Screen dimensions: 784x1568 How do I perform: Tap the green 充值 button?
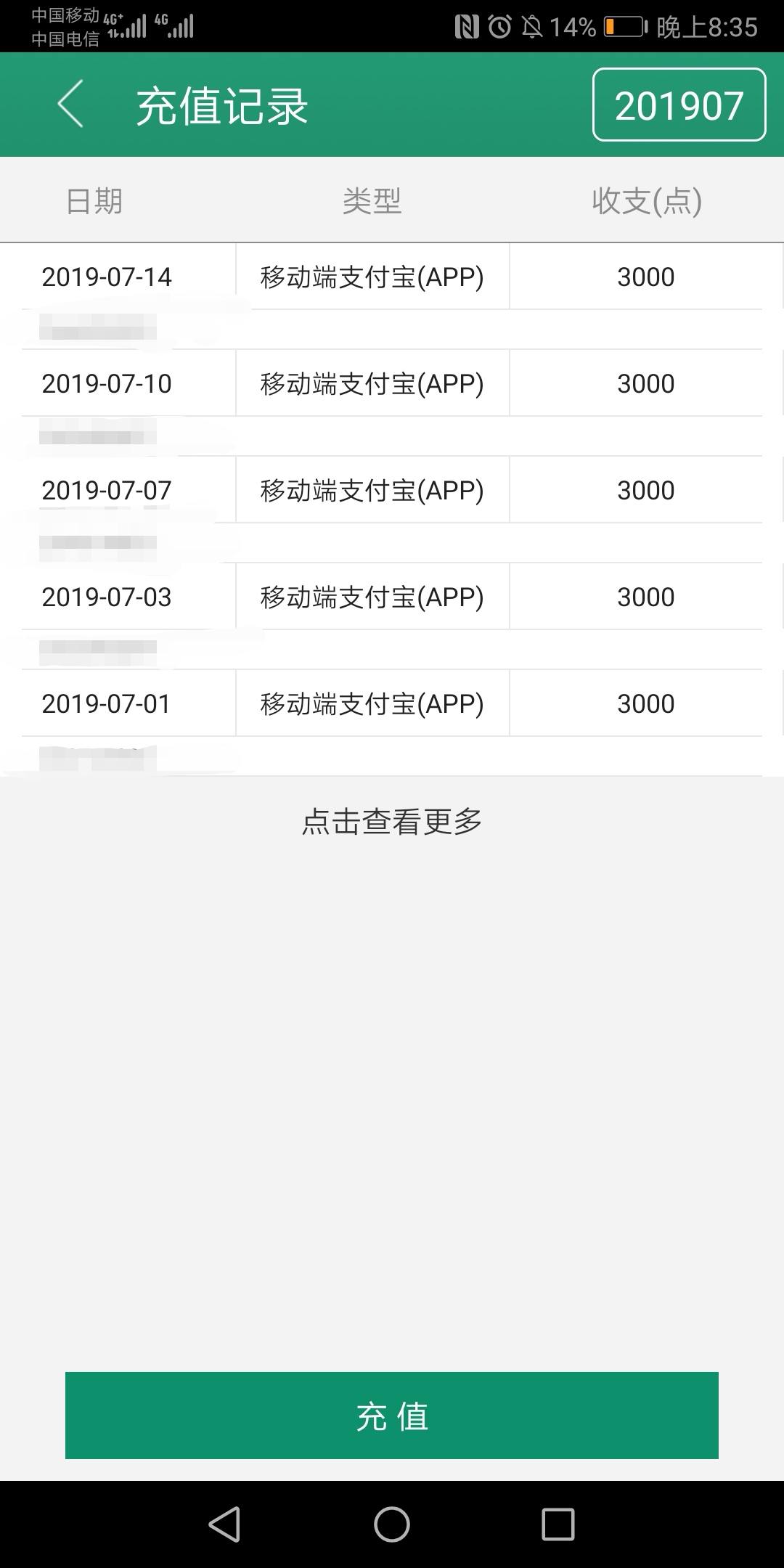[x=392, y=1416]
